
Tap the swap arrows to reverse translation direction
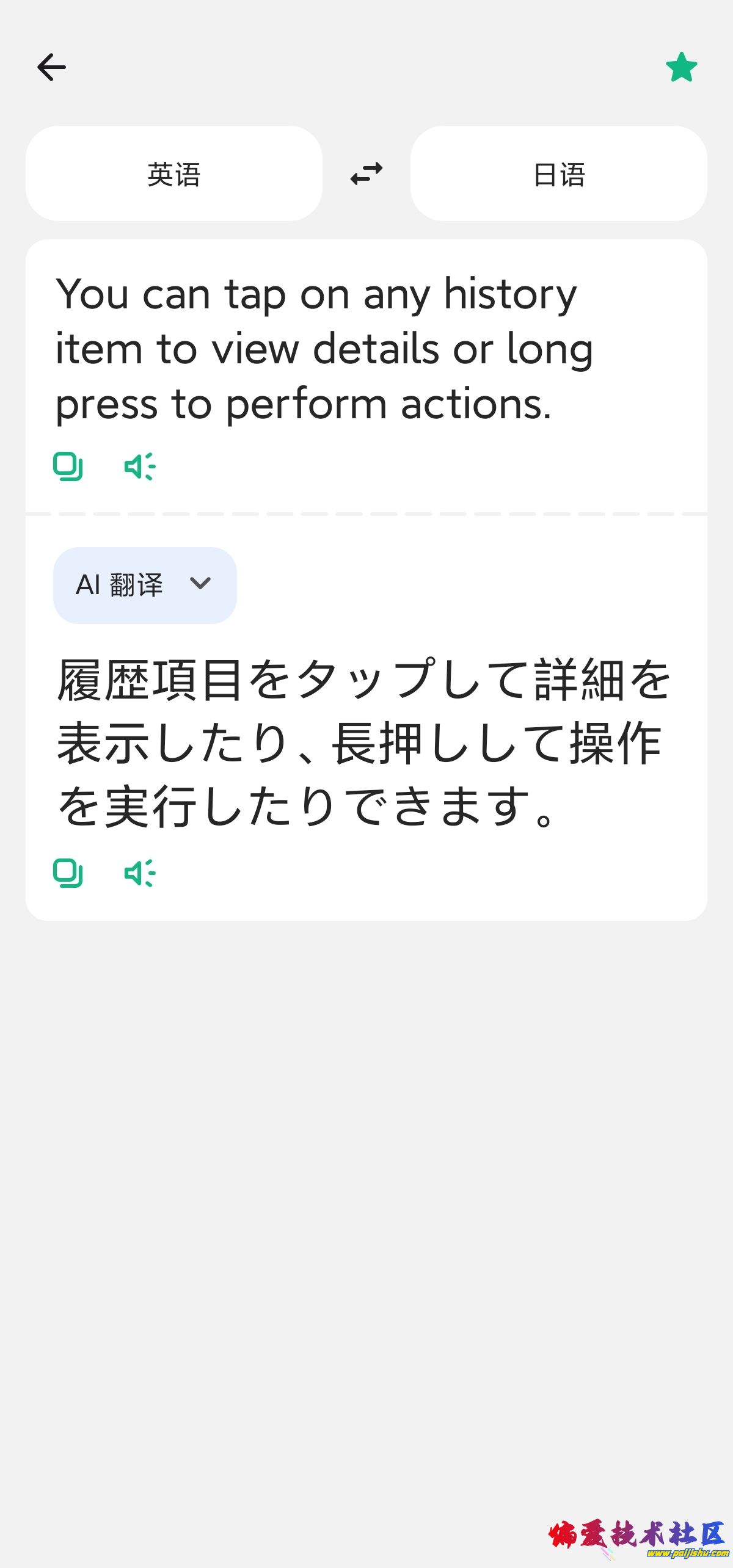(x=366, y=173)
